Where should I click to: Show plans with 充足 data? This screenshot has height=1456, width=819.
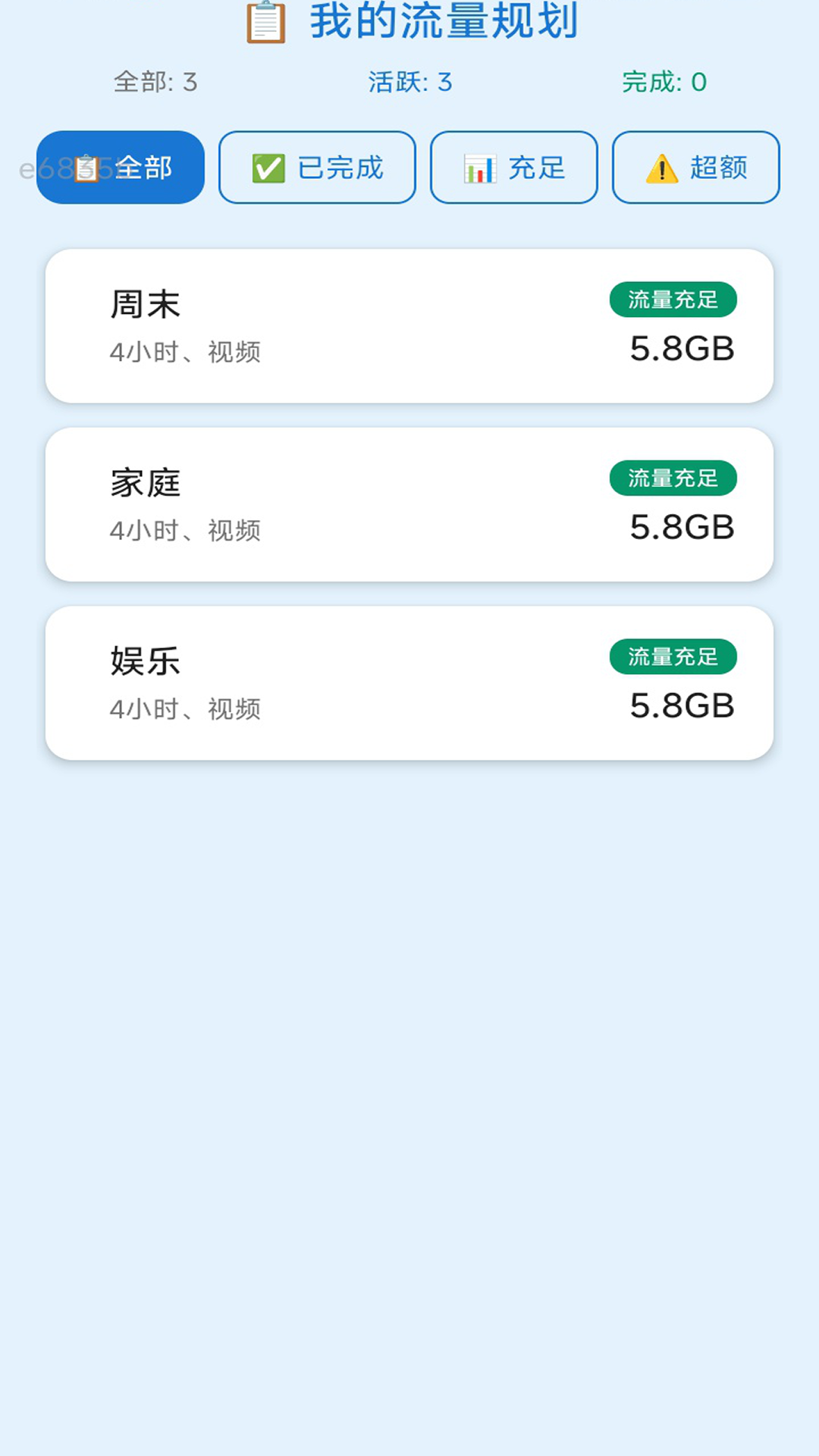click(514, 168)
